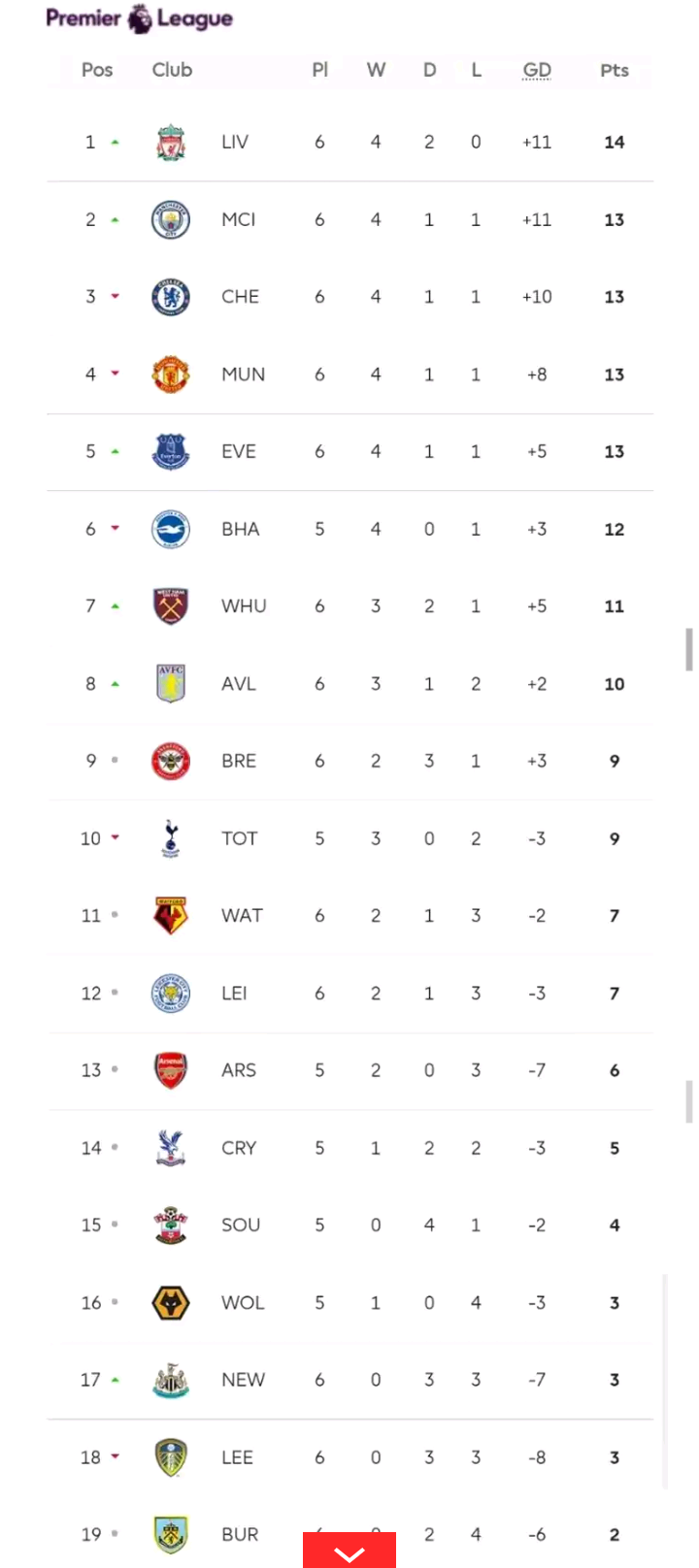Select the WHU row
The width and height of the screenshot is (699, 1568).
349,606
